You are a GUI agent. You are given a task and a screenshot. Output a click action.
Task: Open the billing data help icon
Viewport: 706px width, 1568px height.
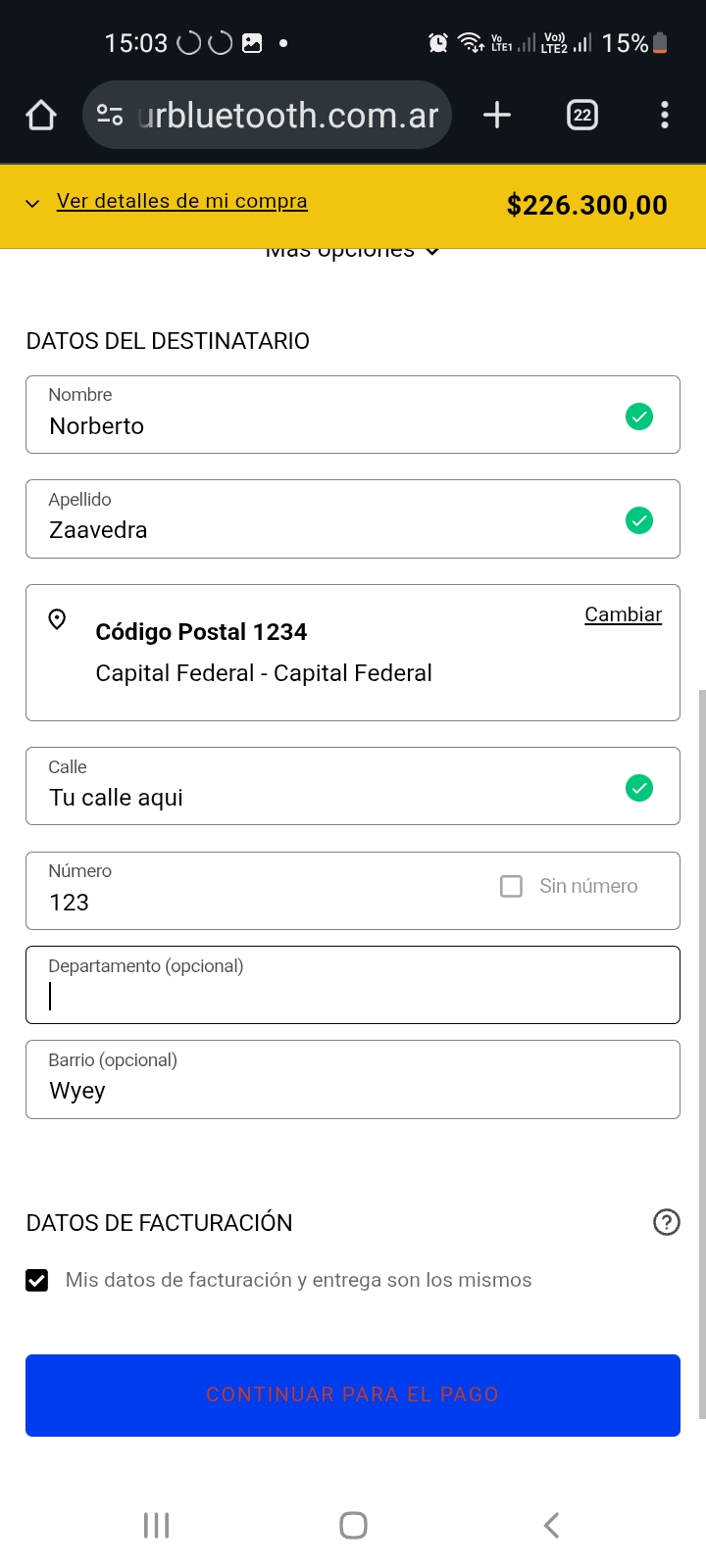[667, 1222]
